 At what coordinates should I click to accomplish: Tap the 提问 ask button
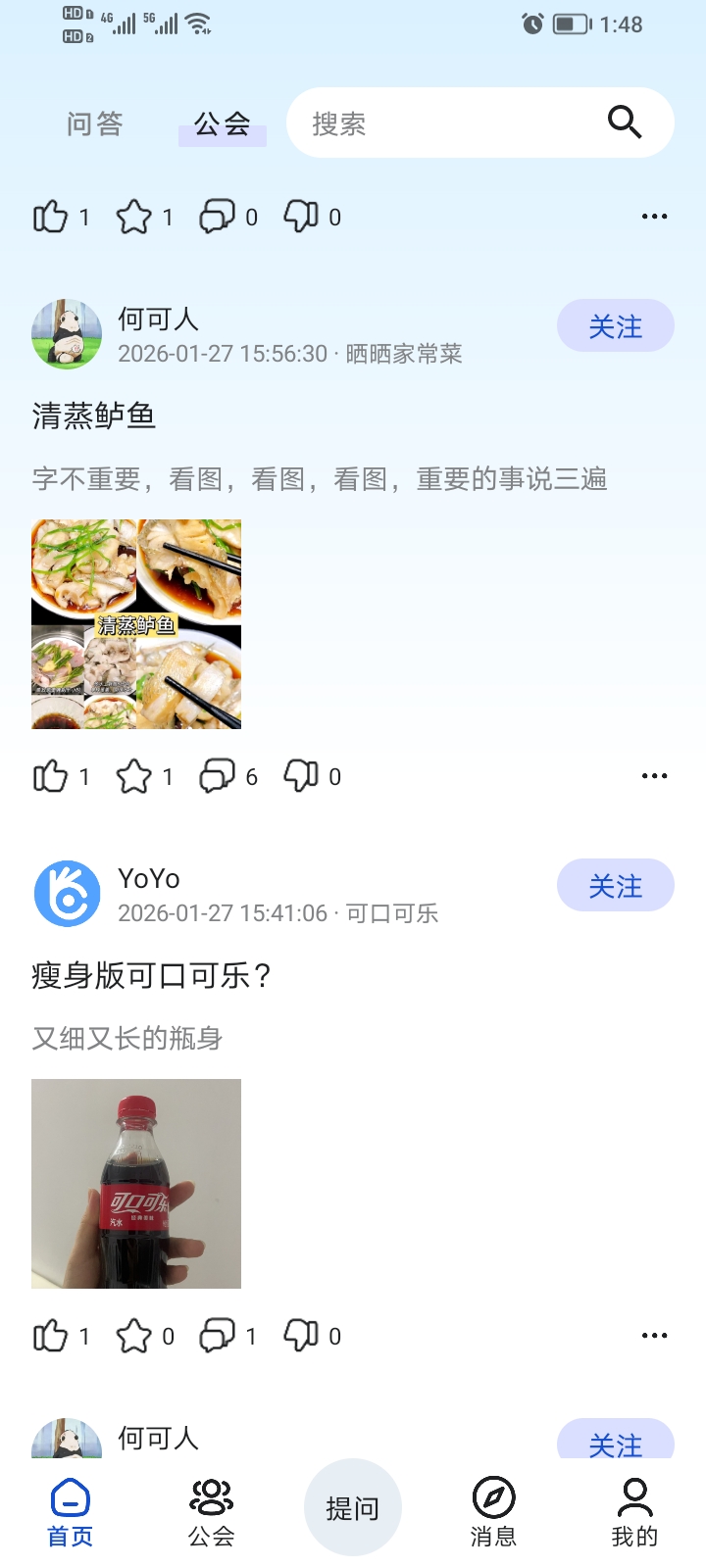pos(353,1509)
